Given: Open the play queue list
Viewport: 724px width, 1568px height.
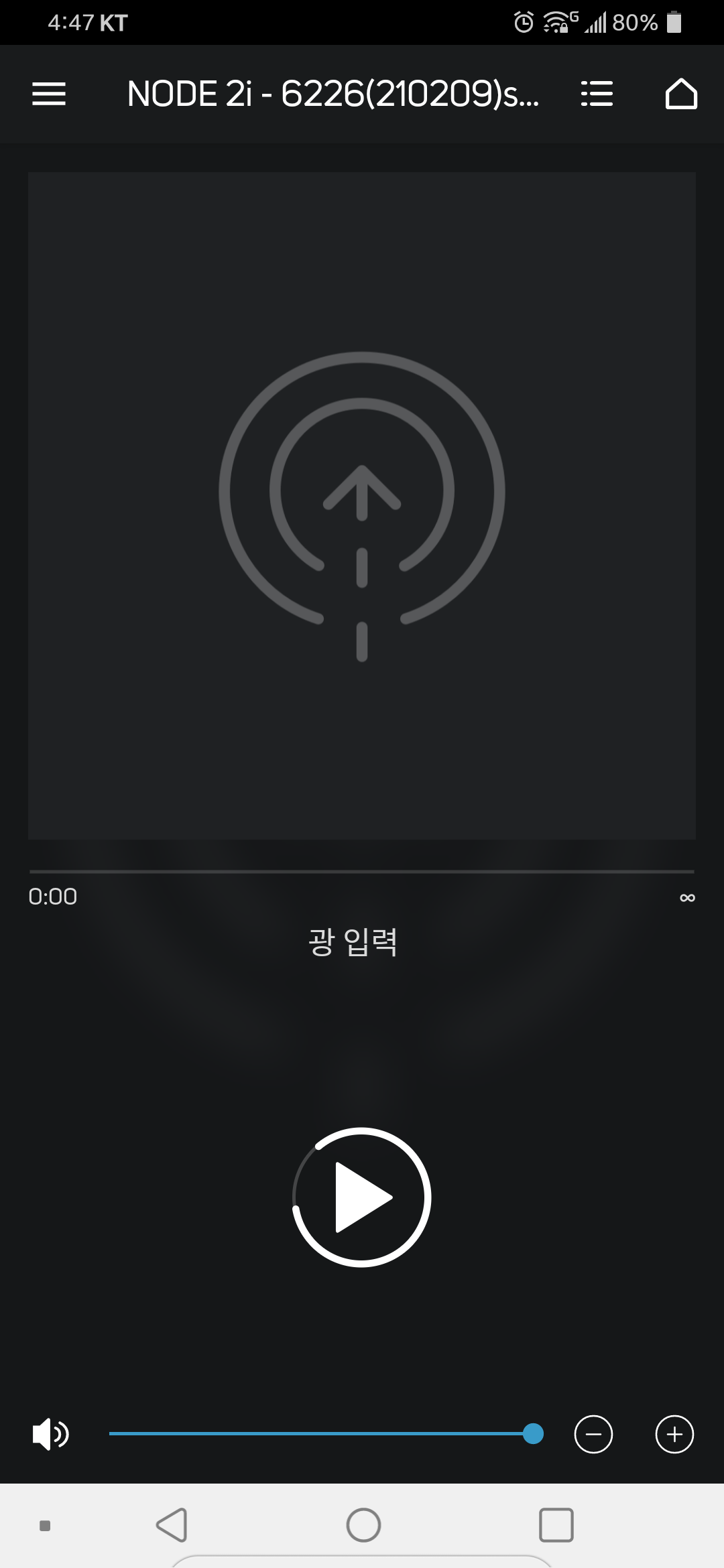Looking at the screenshot, I should [597, 94].
